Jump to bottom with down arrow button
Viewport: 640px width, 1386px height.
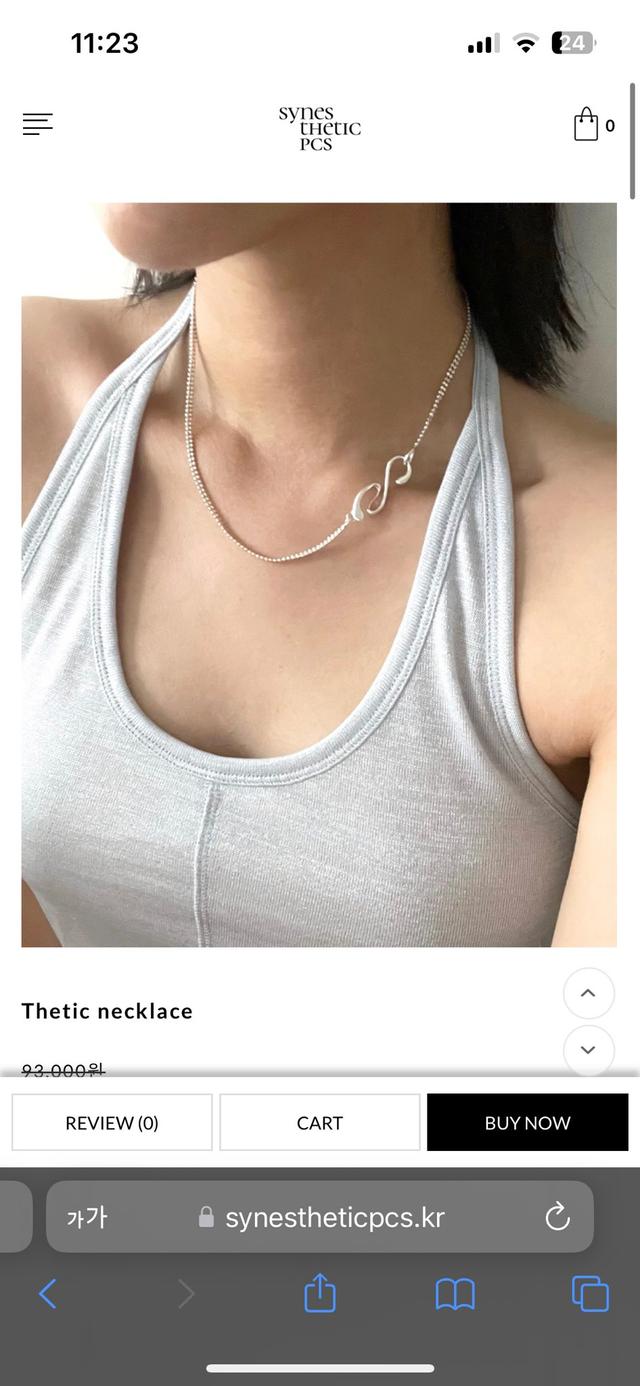coord(588,1050)
